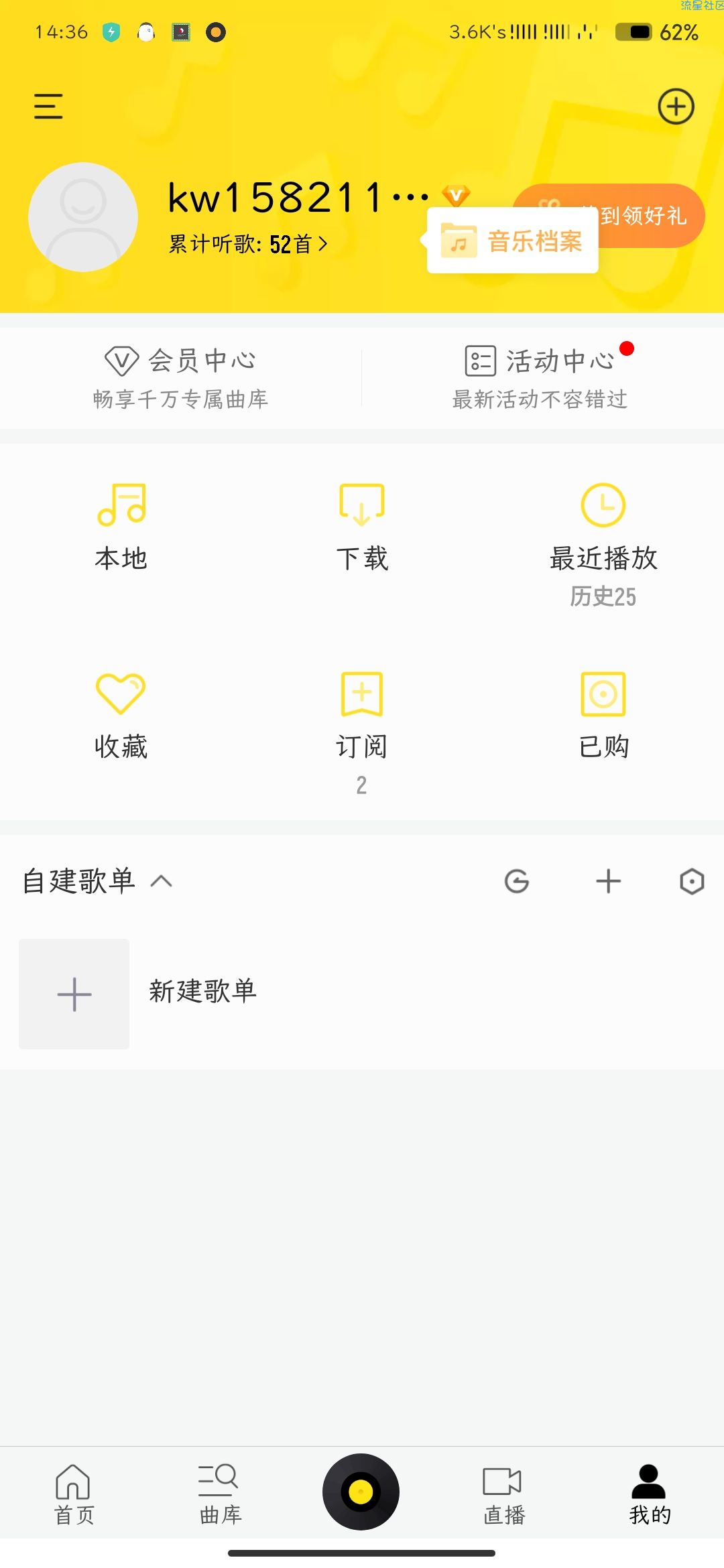The width and height of the screenshot is (724, 1568).
Task: Open the hamburger drawer menu
Action: pos(48,107)
